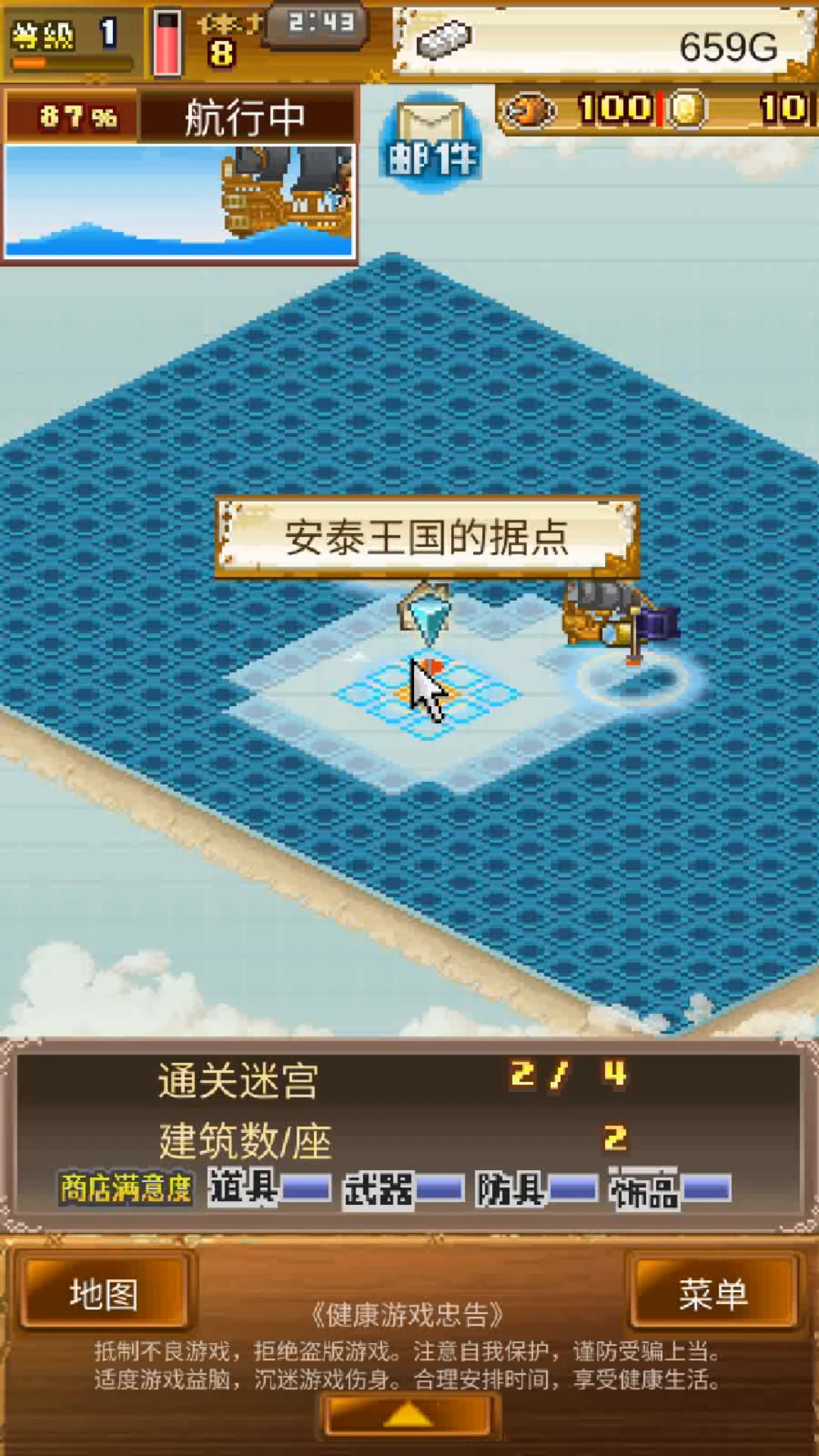This screenshot has height=1456, width=819.
Task: Open the 邮件 mail icon
Action: coord(431,141)
